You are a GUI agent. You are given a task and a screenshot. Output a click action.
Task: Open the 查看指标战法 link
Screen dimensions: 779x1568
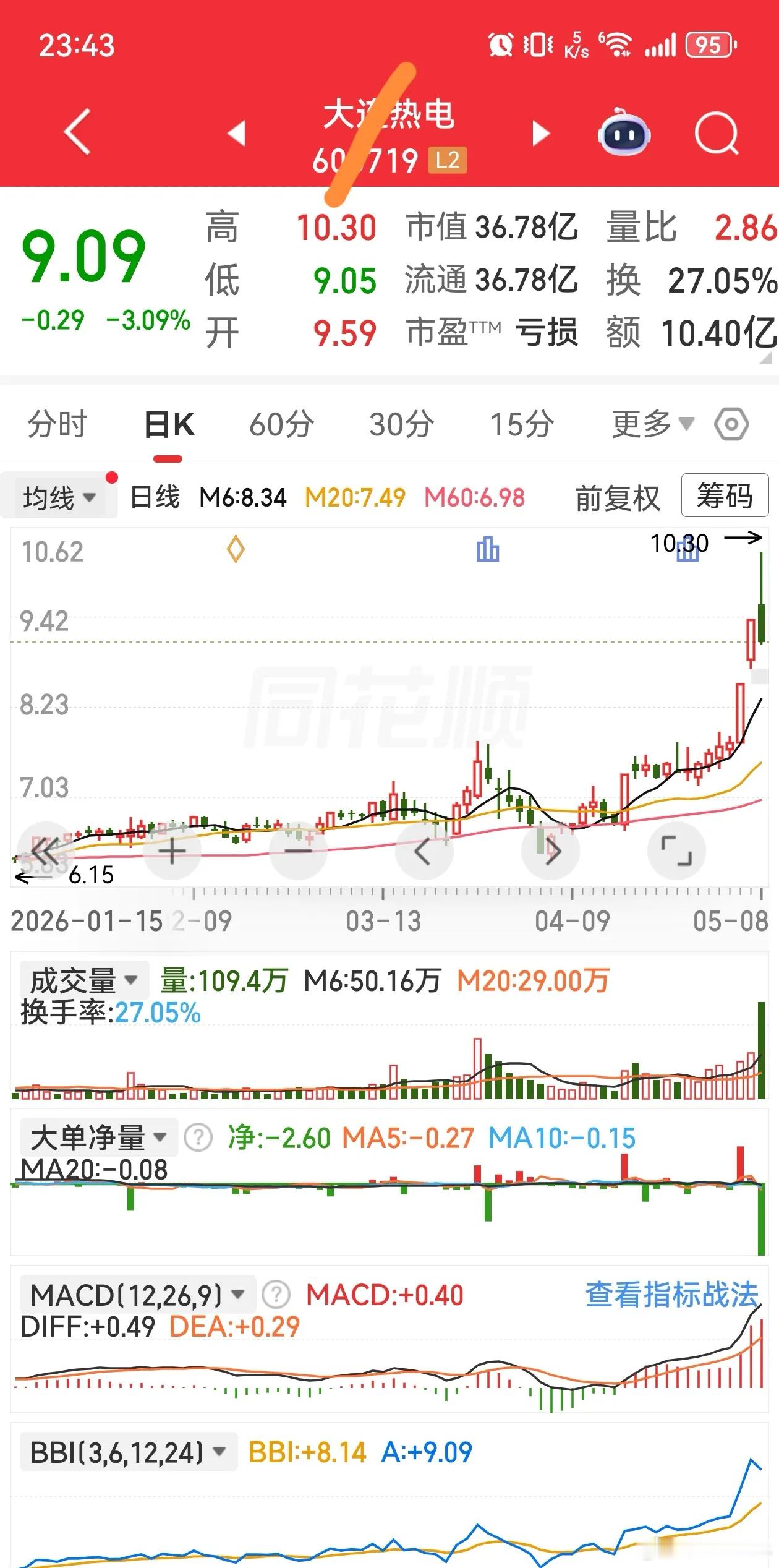[672, 1294]
